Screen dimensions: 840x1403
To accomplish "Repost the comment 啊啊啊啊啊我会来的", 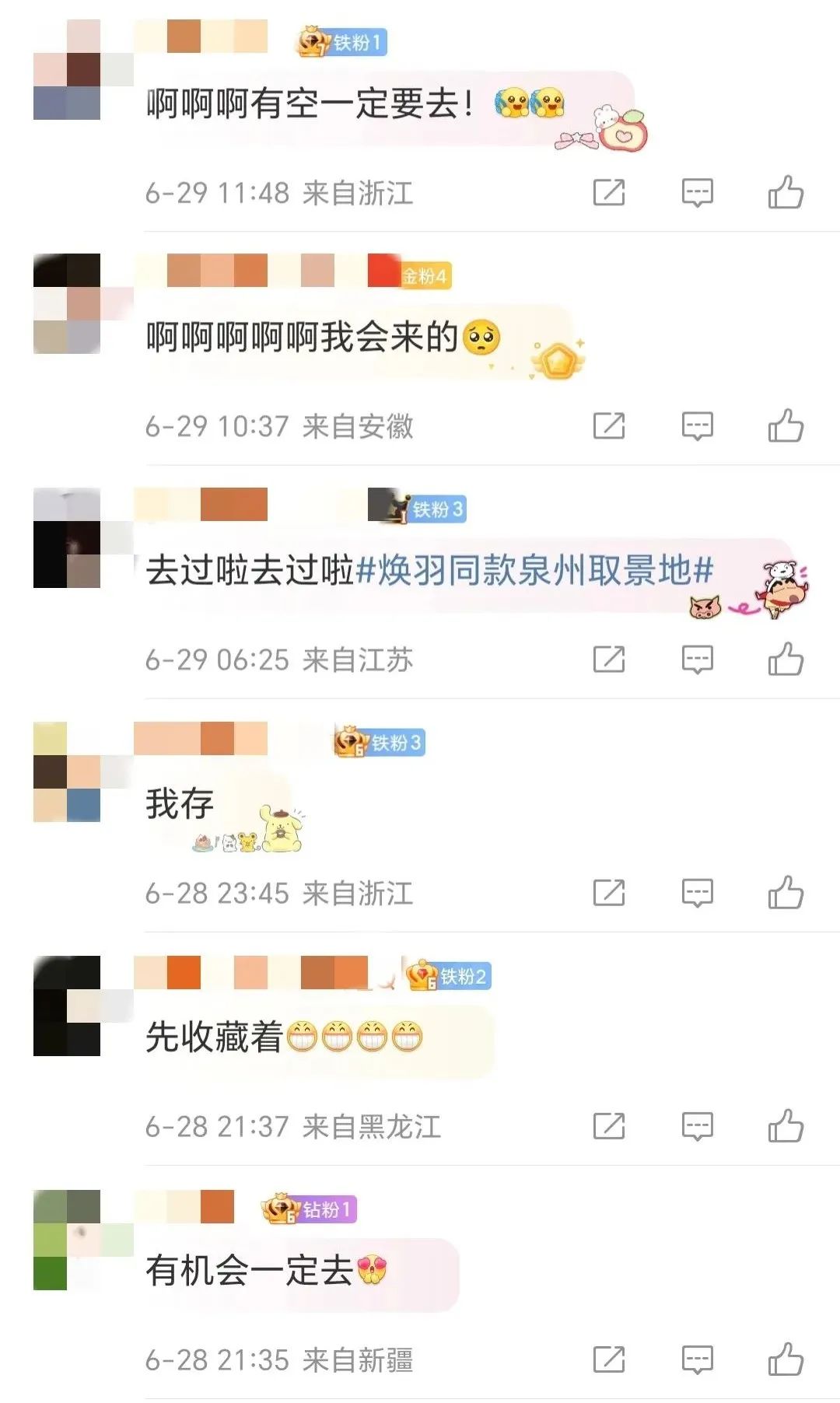I will coord(608,425).
